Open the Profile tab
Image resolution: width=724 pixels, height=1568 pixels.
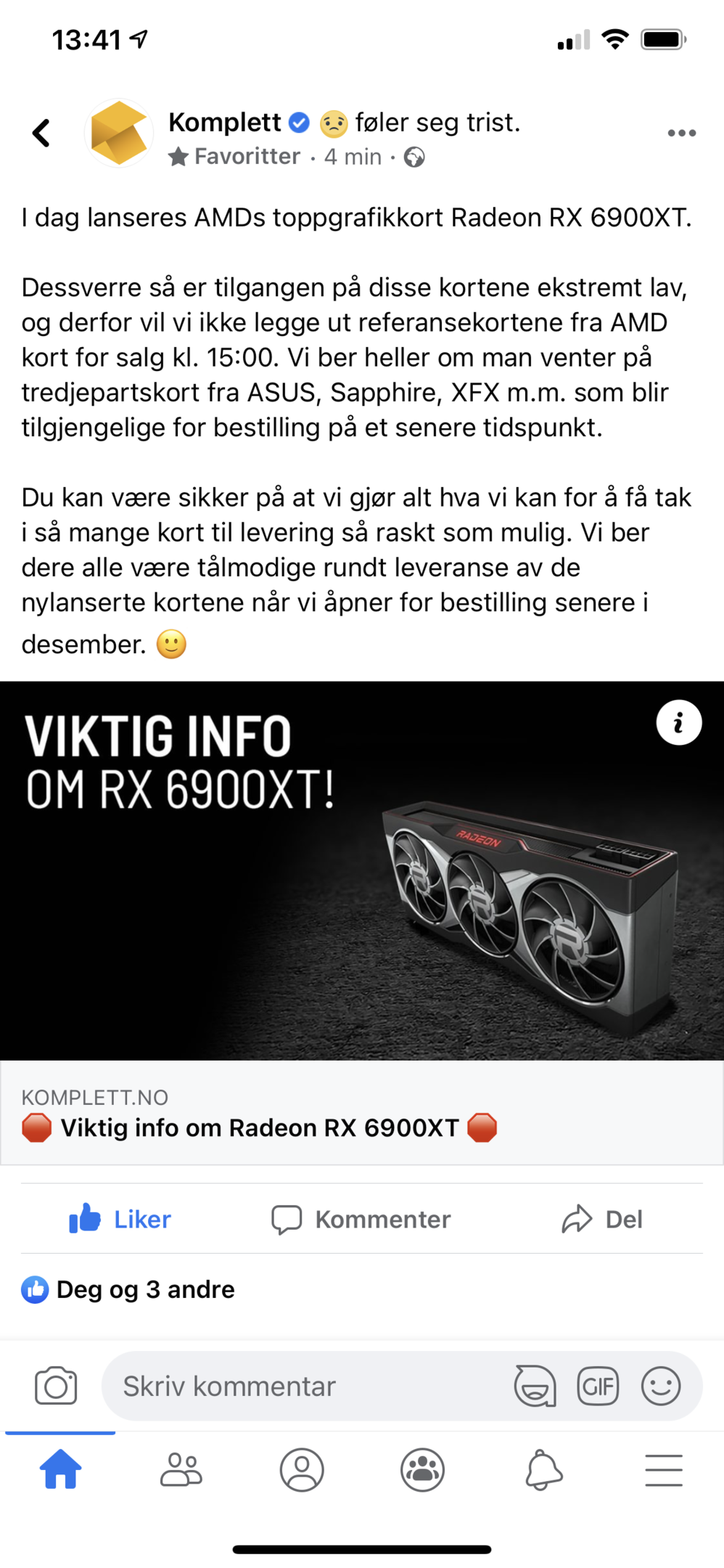[x=302, y=1470]
